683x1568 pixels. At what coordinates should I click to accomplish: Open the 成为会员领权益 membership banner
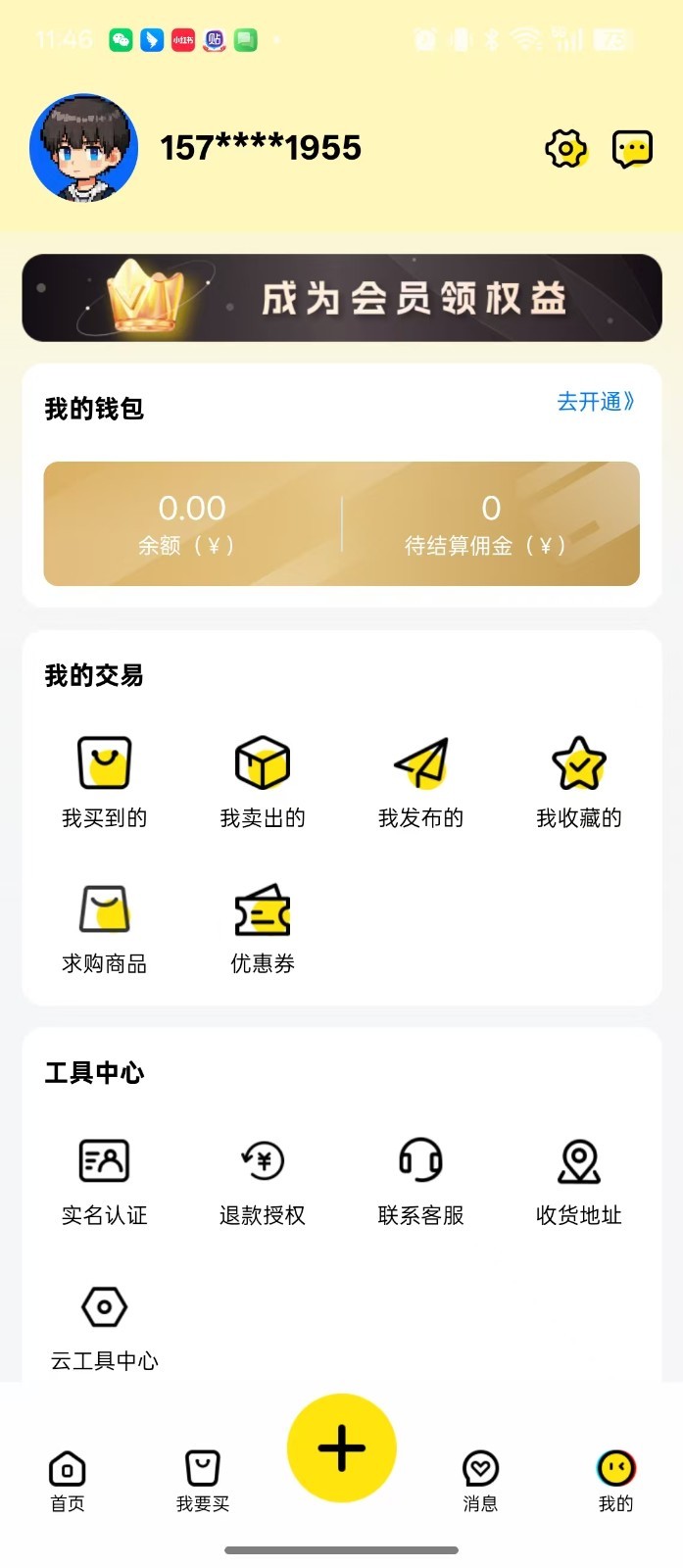coord(341,298)
